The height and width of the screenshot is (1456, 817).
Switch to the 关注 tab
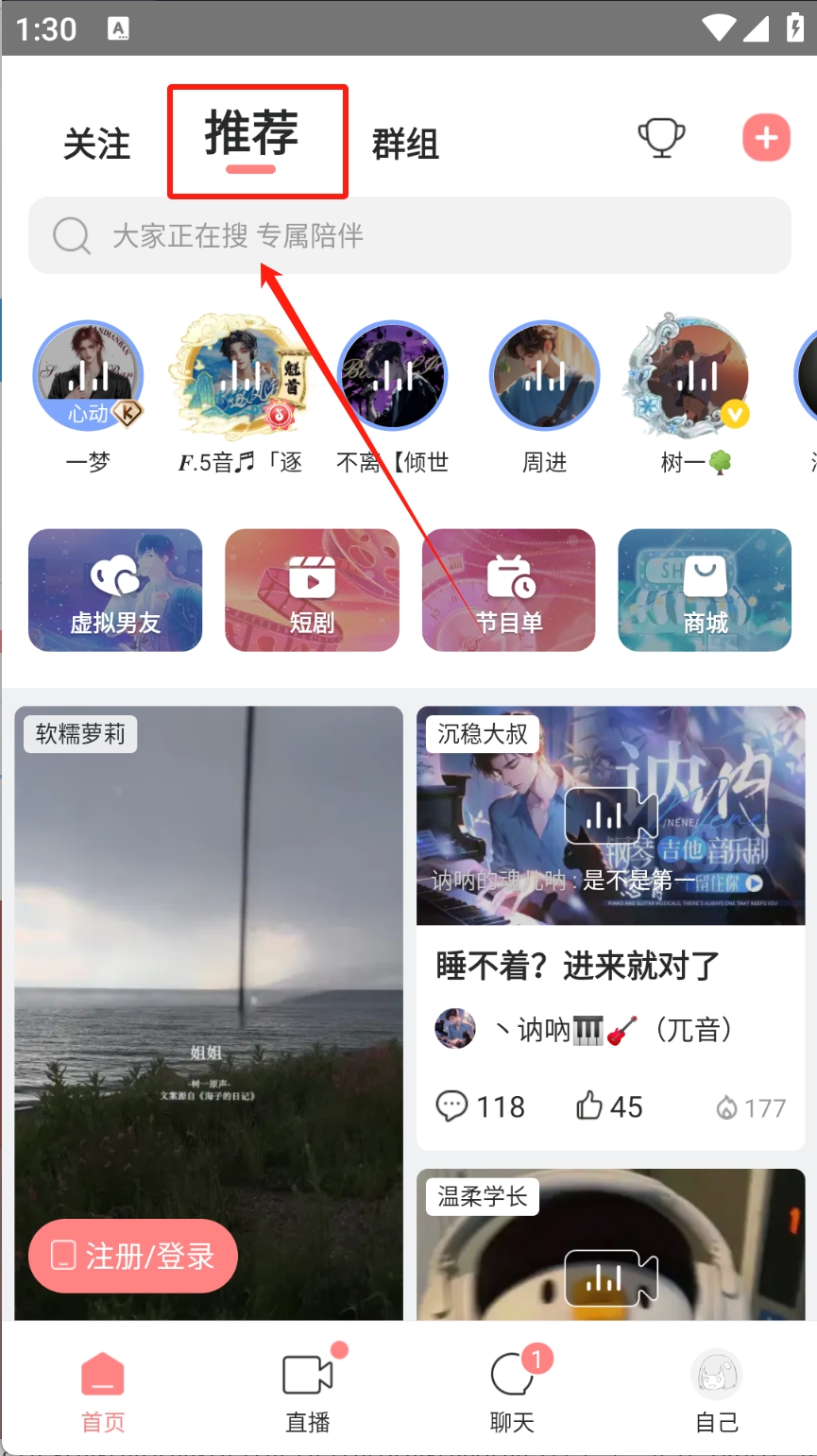[96, 145]
